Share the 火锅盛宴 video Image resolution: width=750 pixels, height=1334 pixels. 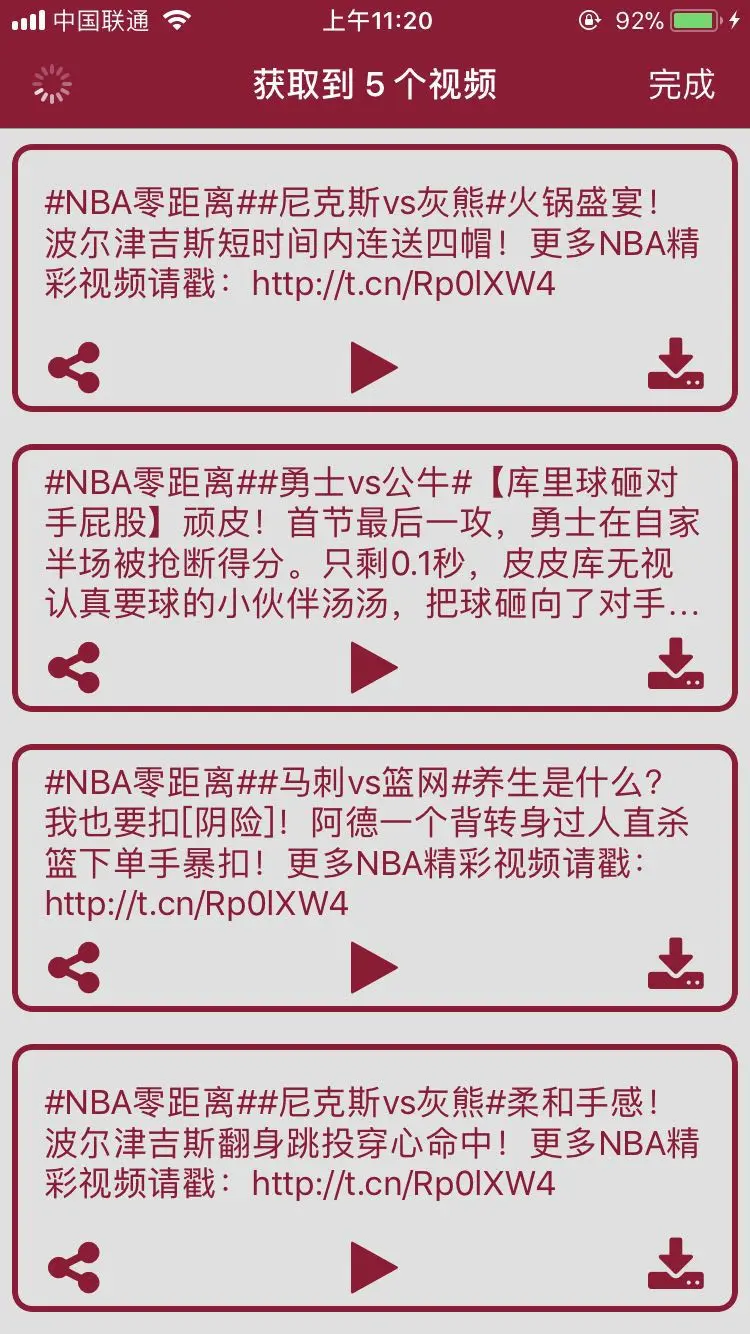(74, 367)
